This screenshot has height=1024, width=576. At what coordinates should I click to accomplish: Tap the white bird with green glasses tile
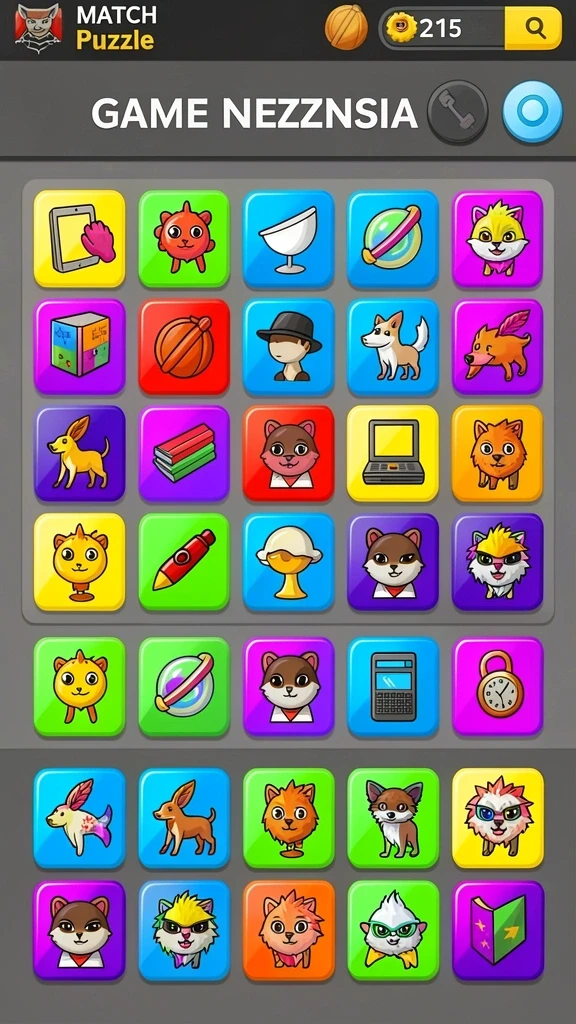pyautogui.click(x=392, y=930)
